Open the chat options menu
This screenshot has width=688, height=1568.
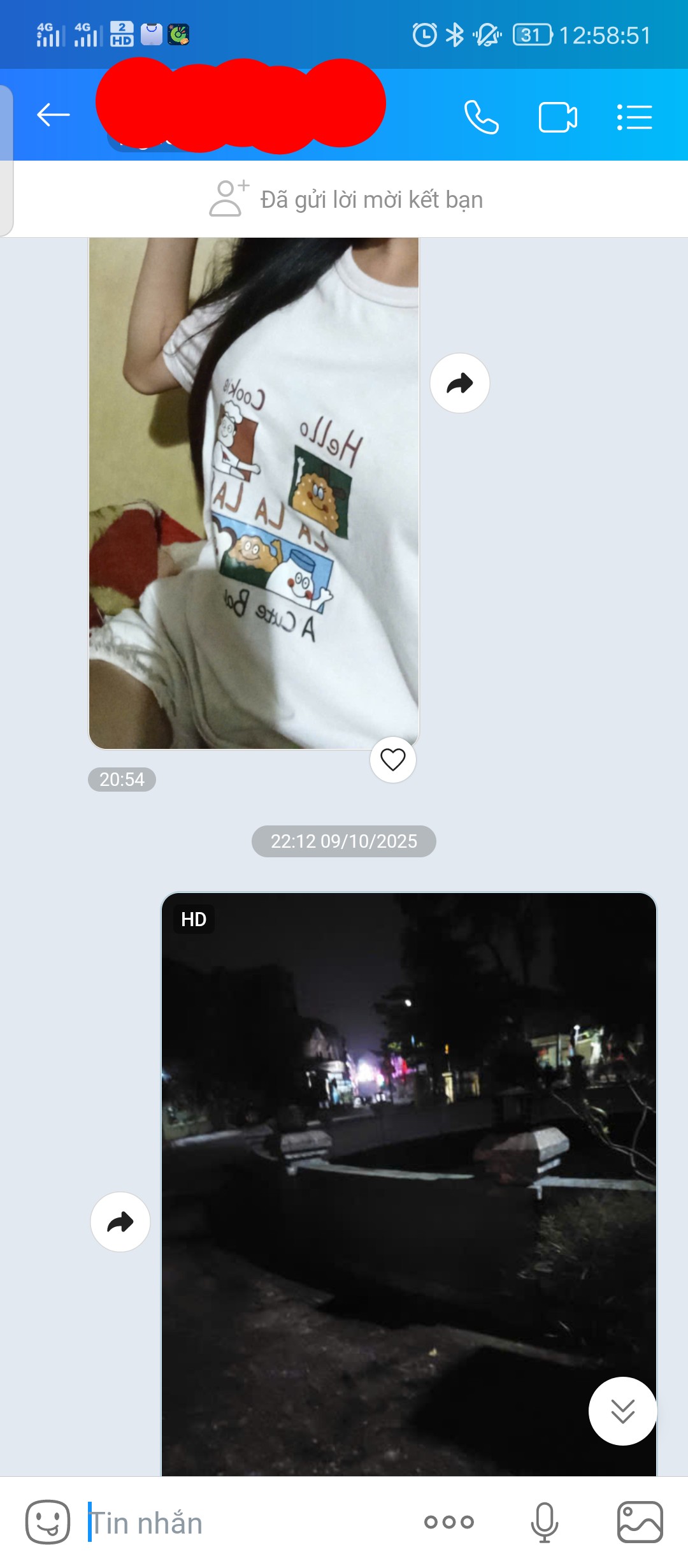(x=634, y=117)
